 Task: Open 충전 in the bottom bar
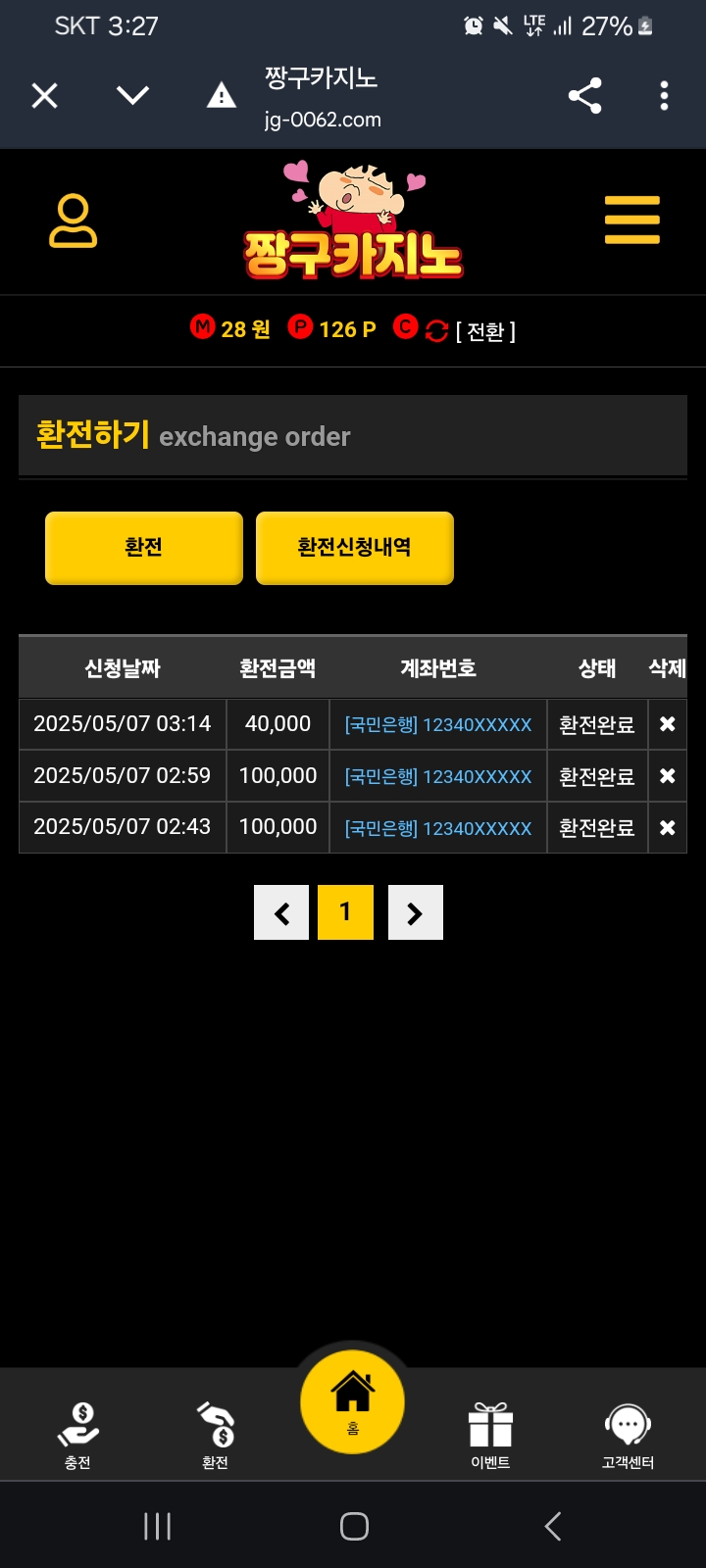[x=77, y=1435]
